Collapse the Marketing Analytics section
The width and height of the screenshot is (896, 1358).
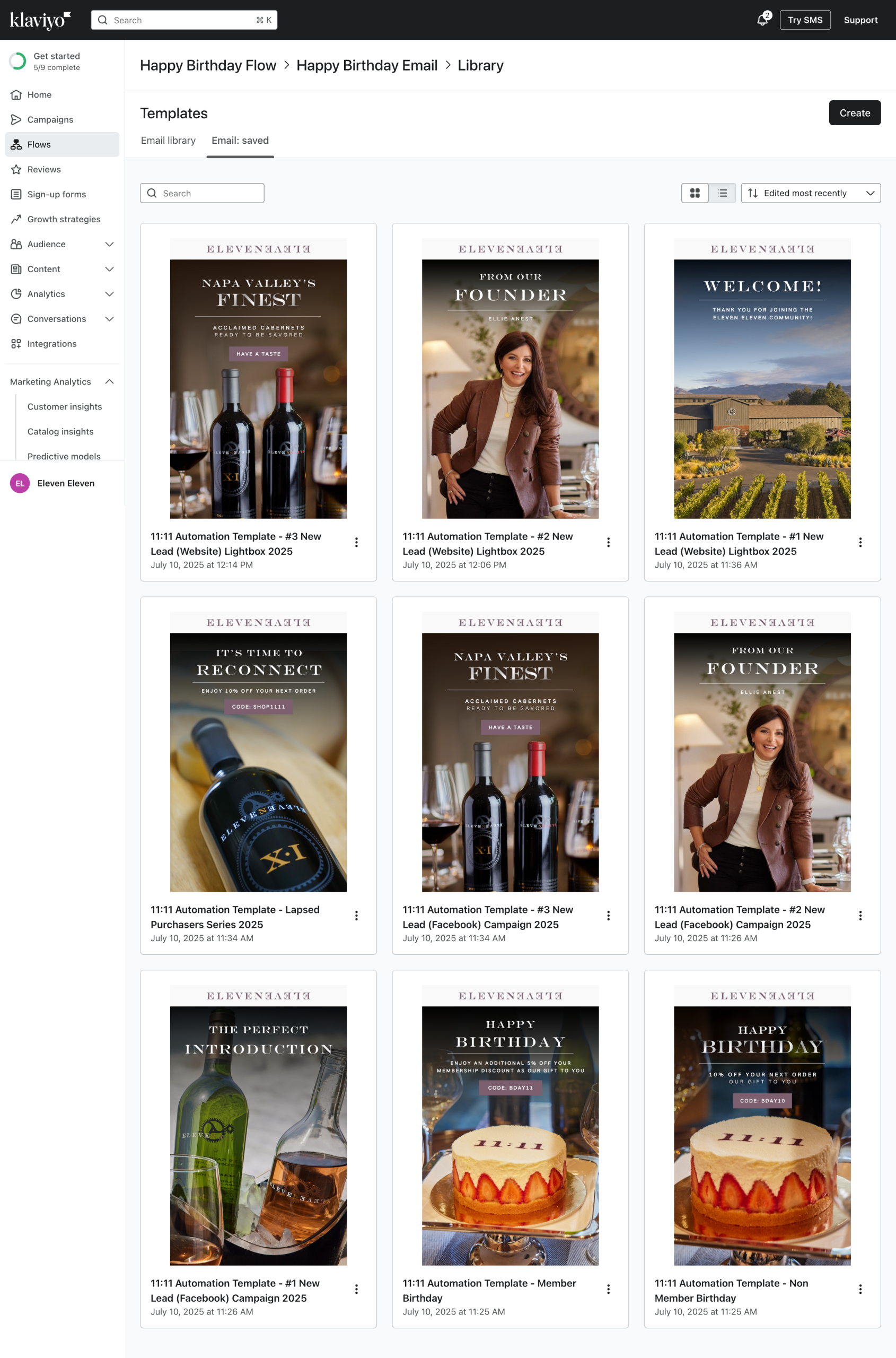point(109,381)
